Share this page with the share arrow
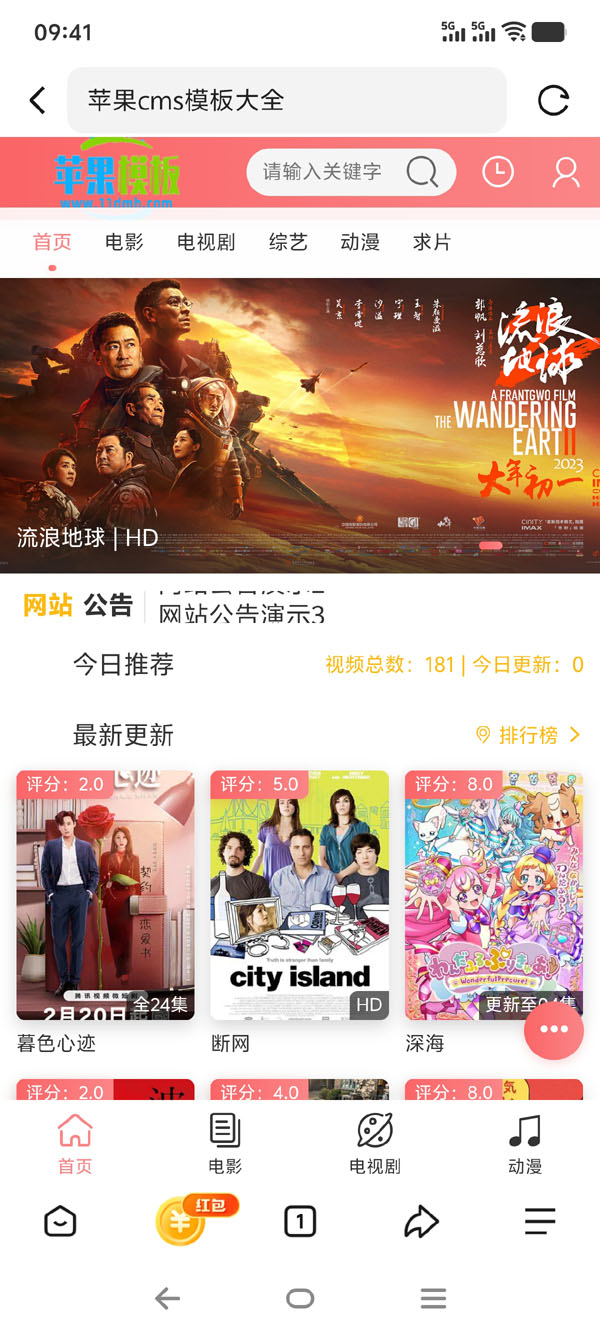 pyautogui.click(x=421, y=1221)
